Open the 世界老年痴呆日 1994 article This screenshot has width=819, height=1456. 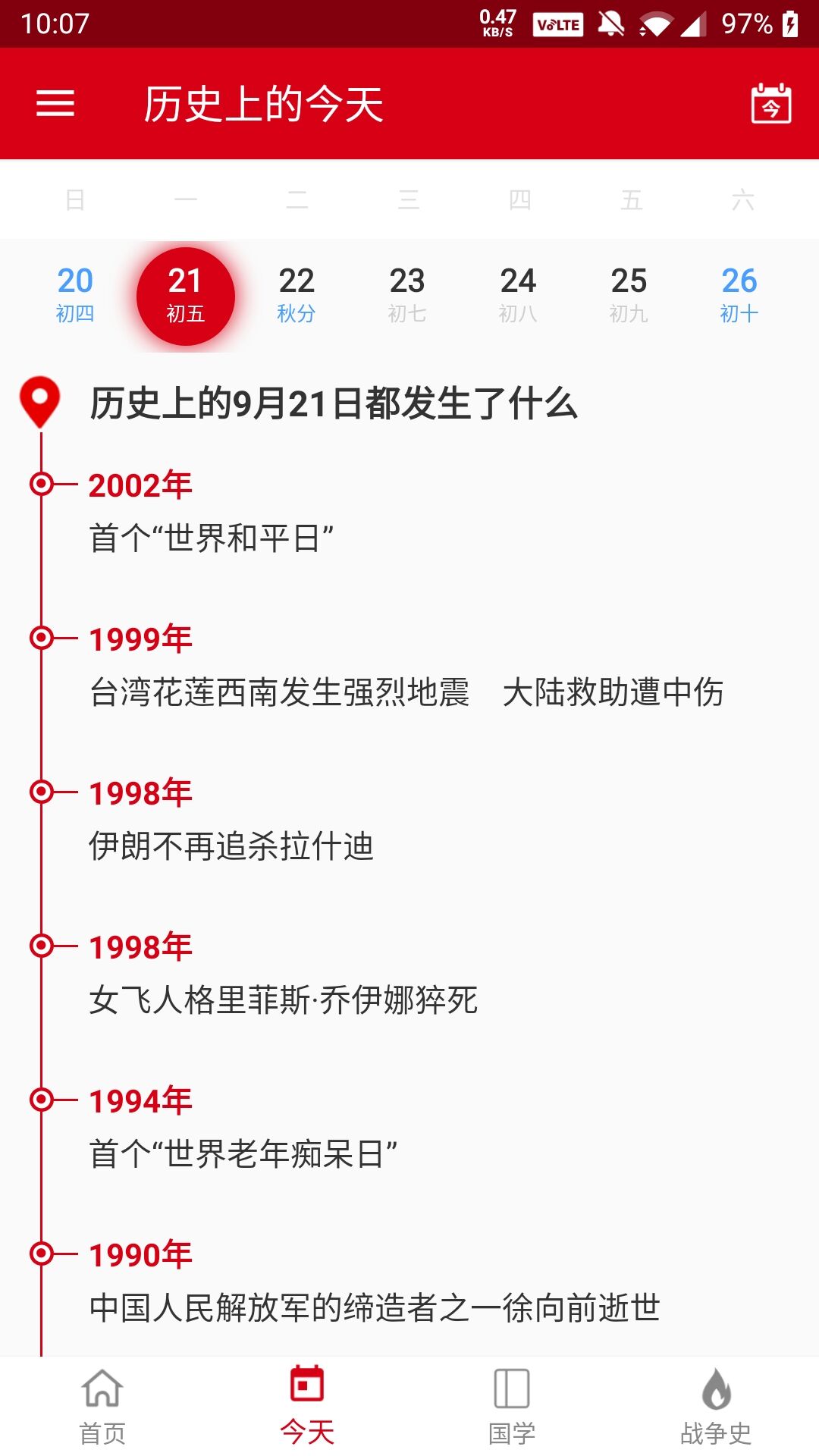tap(243, 1153)
